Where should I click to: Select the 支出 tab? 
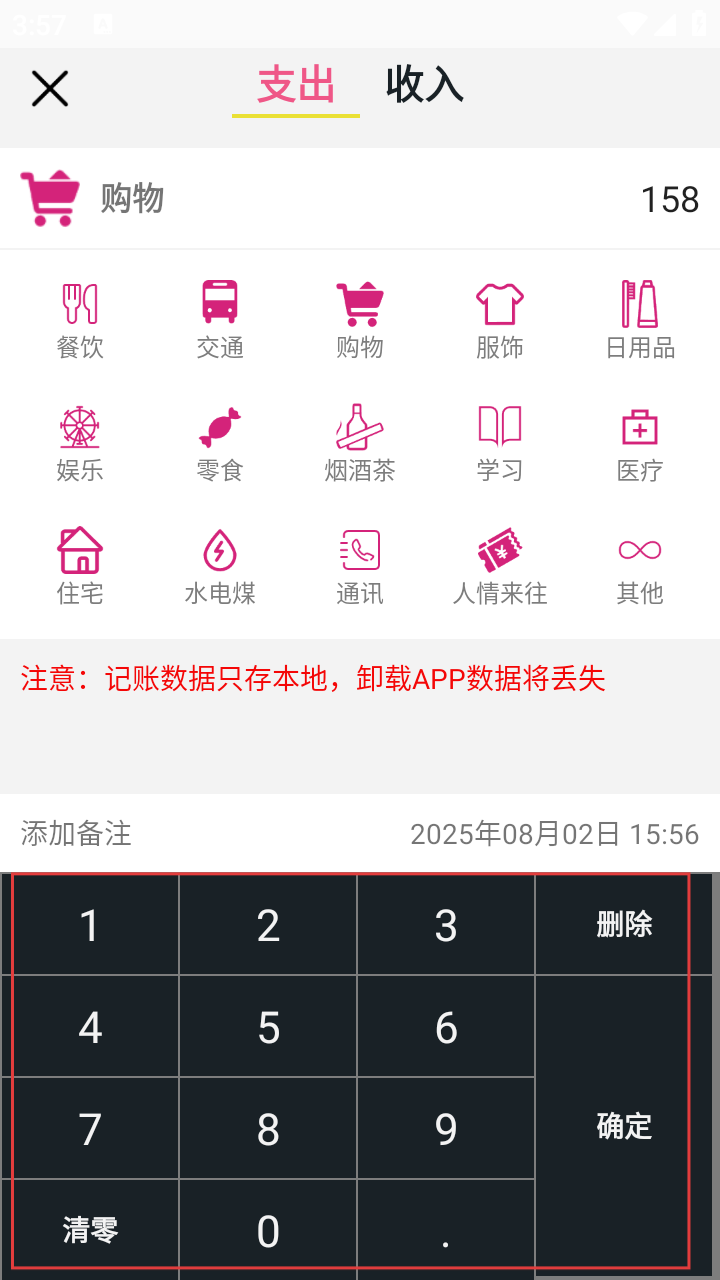coord(296,86)
